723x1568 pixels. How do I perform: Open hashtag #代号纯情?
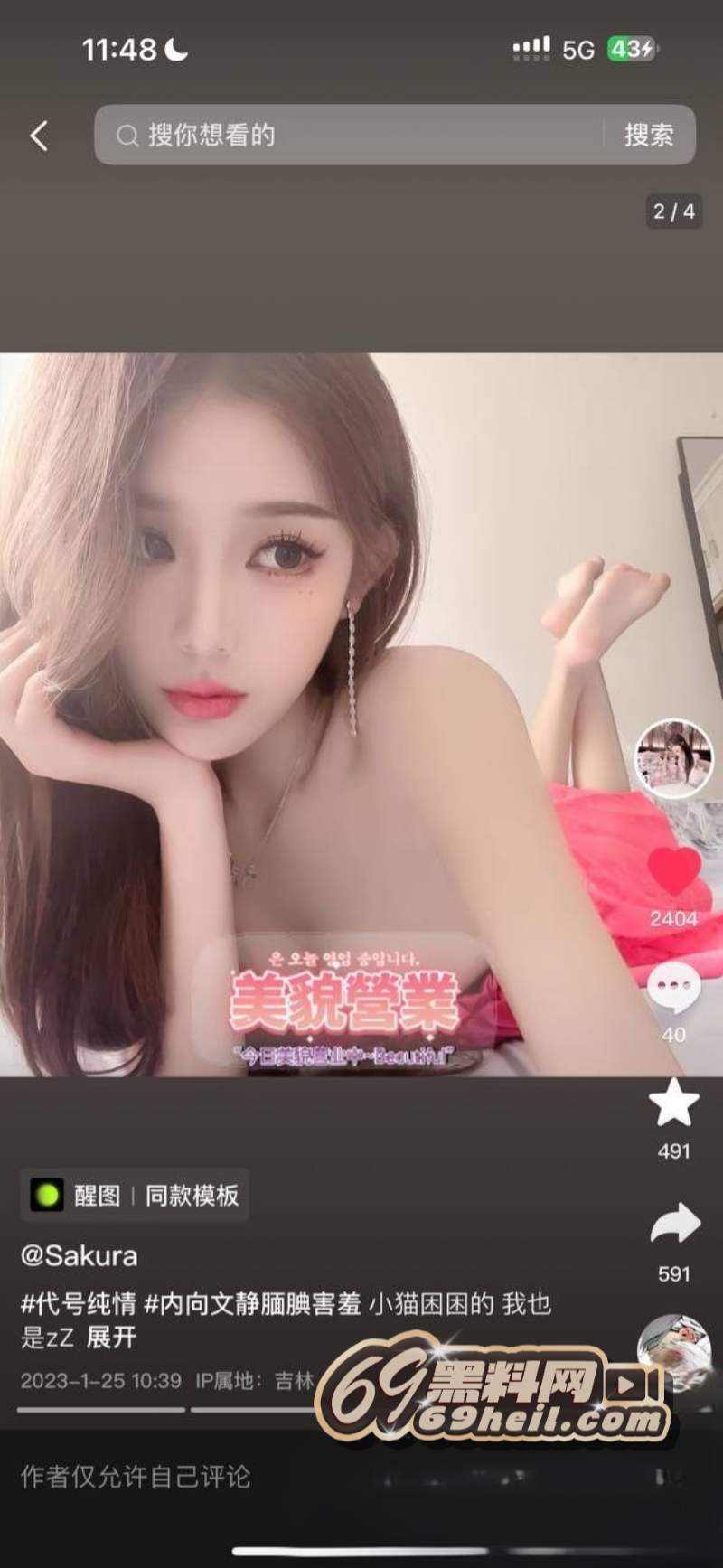point(79,1304)
